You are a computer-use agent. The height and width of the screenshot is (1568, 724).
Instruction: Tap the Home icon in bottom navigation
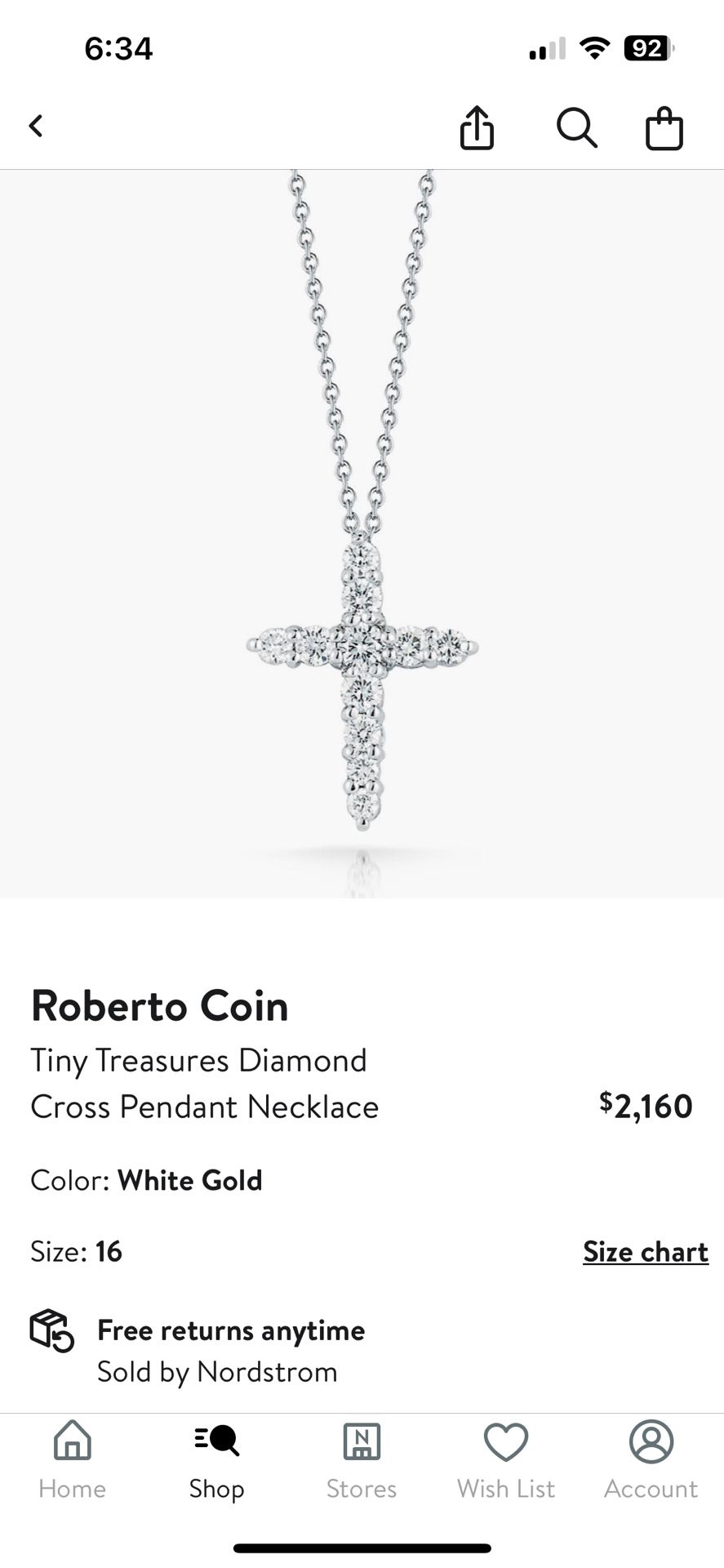point(72,1441)
